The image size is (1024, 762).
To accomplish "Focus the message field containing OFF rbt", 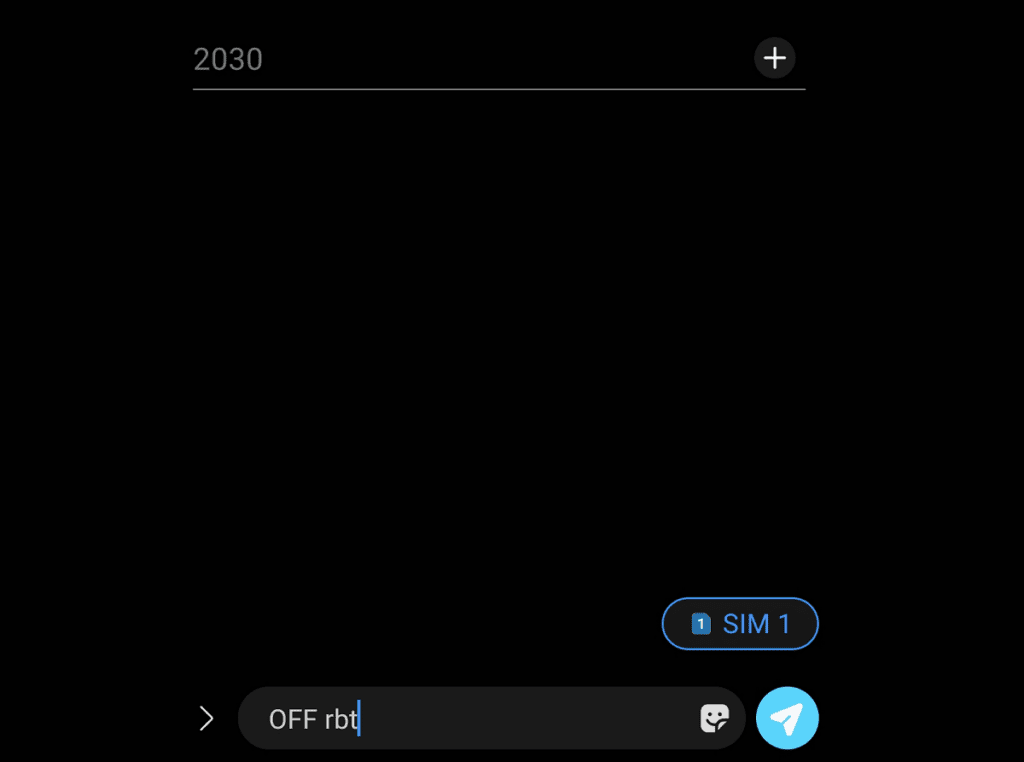I will pos(470,718).
